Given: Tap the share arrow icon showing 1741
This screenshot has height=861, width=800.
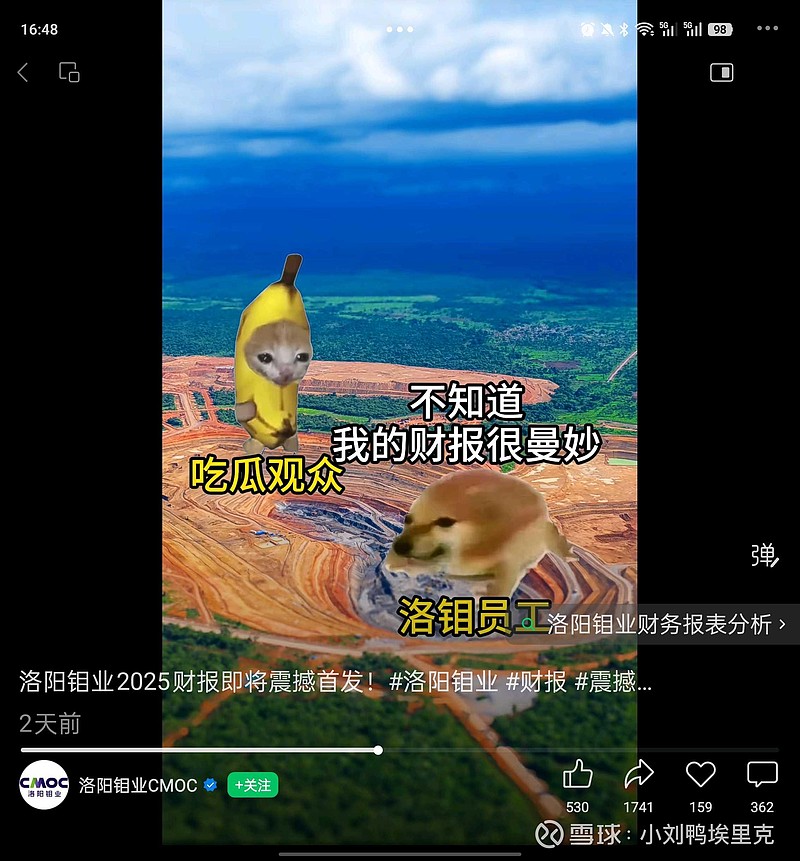Looking at the screenshot, I should pos(640,776).
